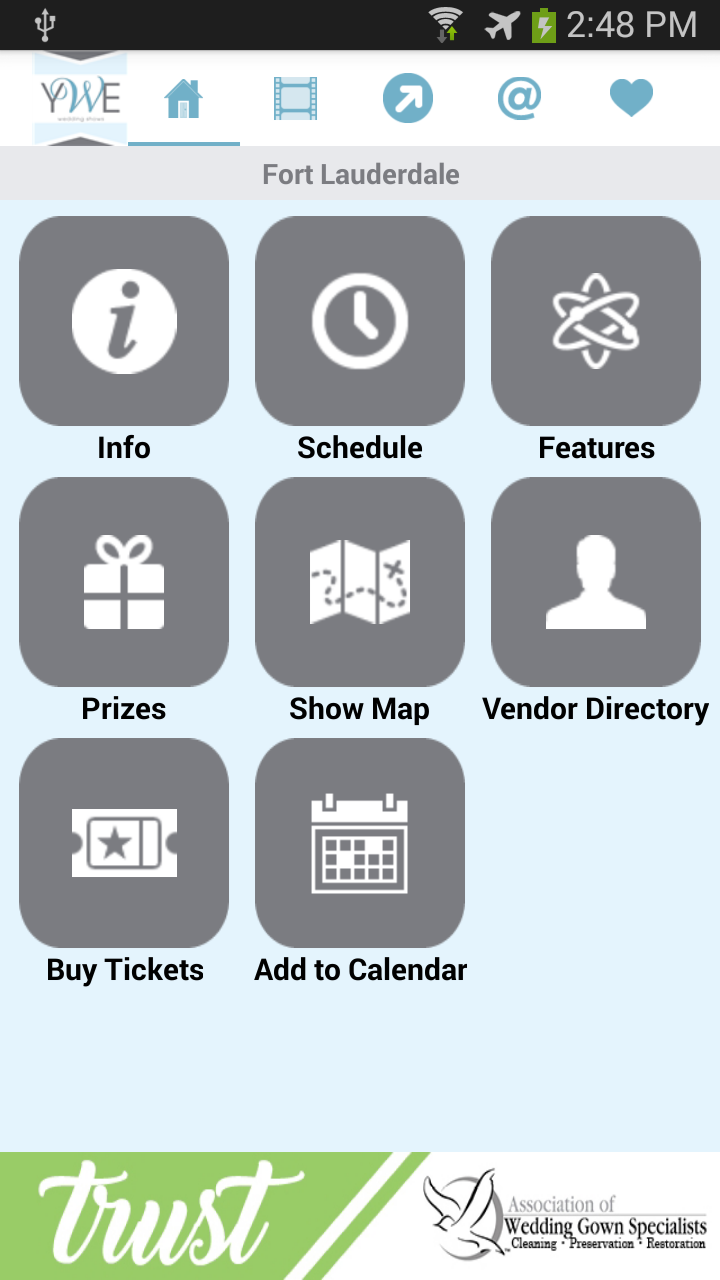Select the home tab
This screenshot has width=720, height=1280.
[184, 98]
